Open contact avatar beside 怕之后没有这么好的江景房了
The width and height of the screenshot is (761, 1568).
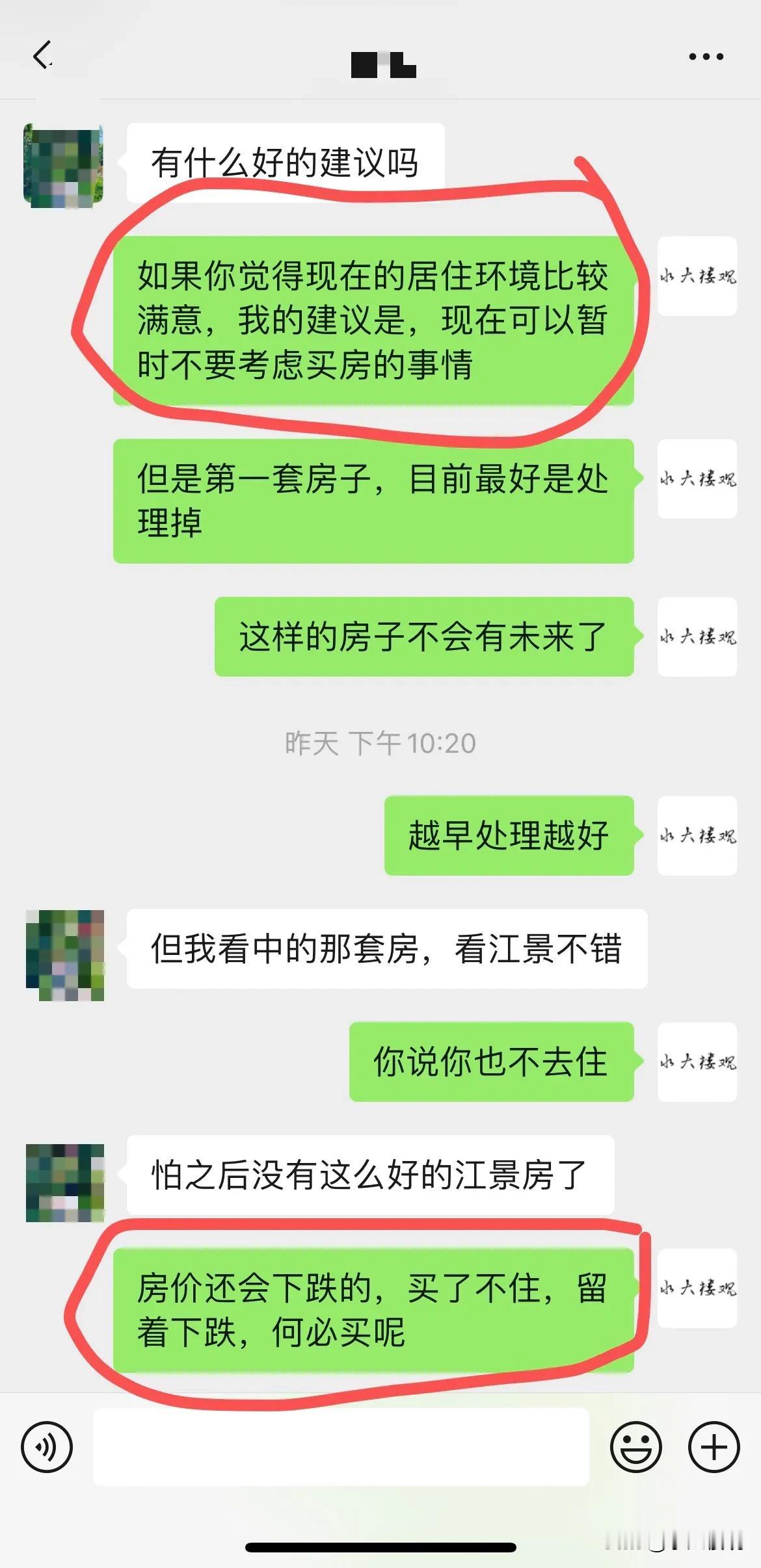click(64, 1183)
